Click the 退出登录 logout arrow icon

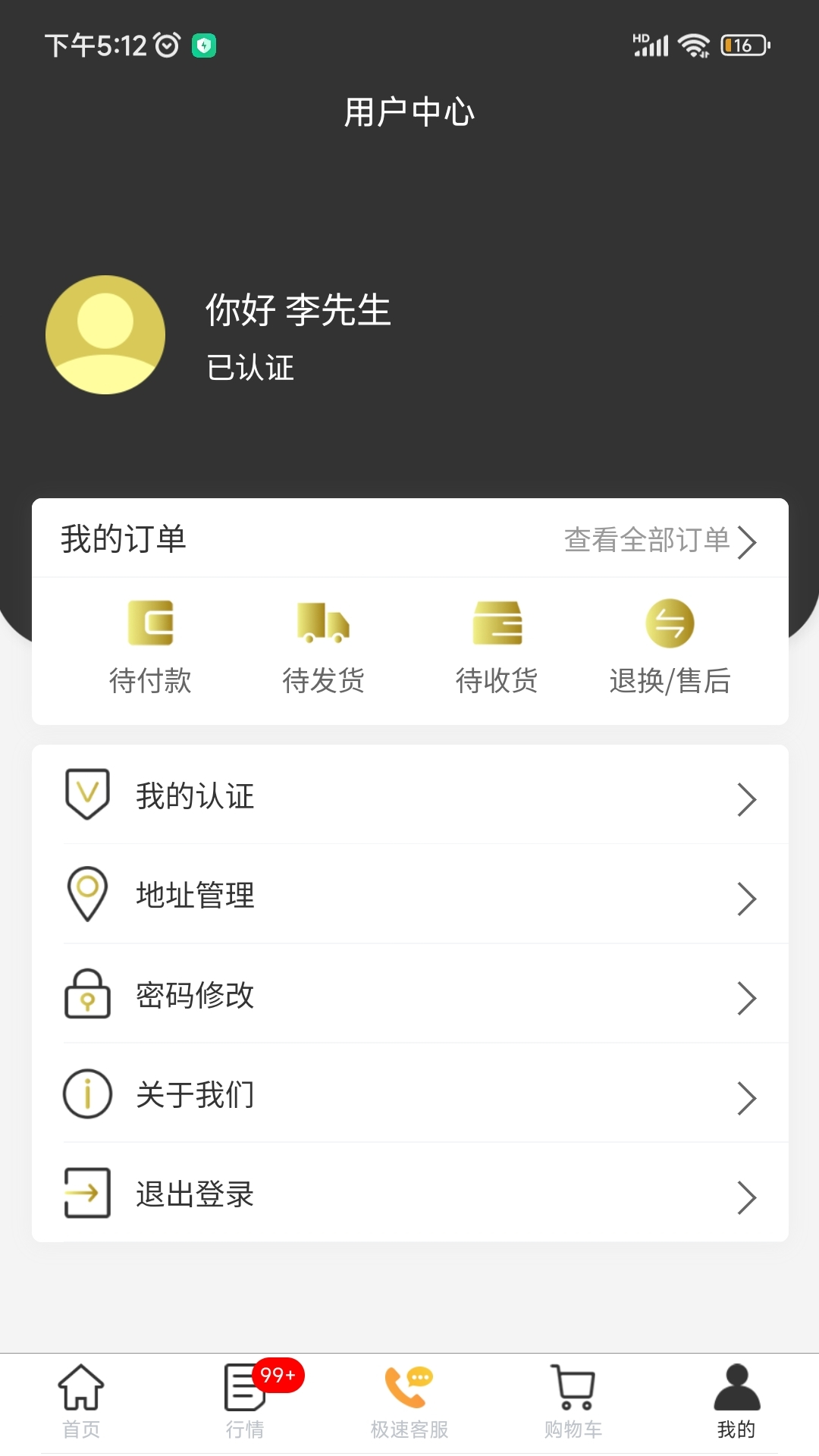pos(86,1194)
